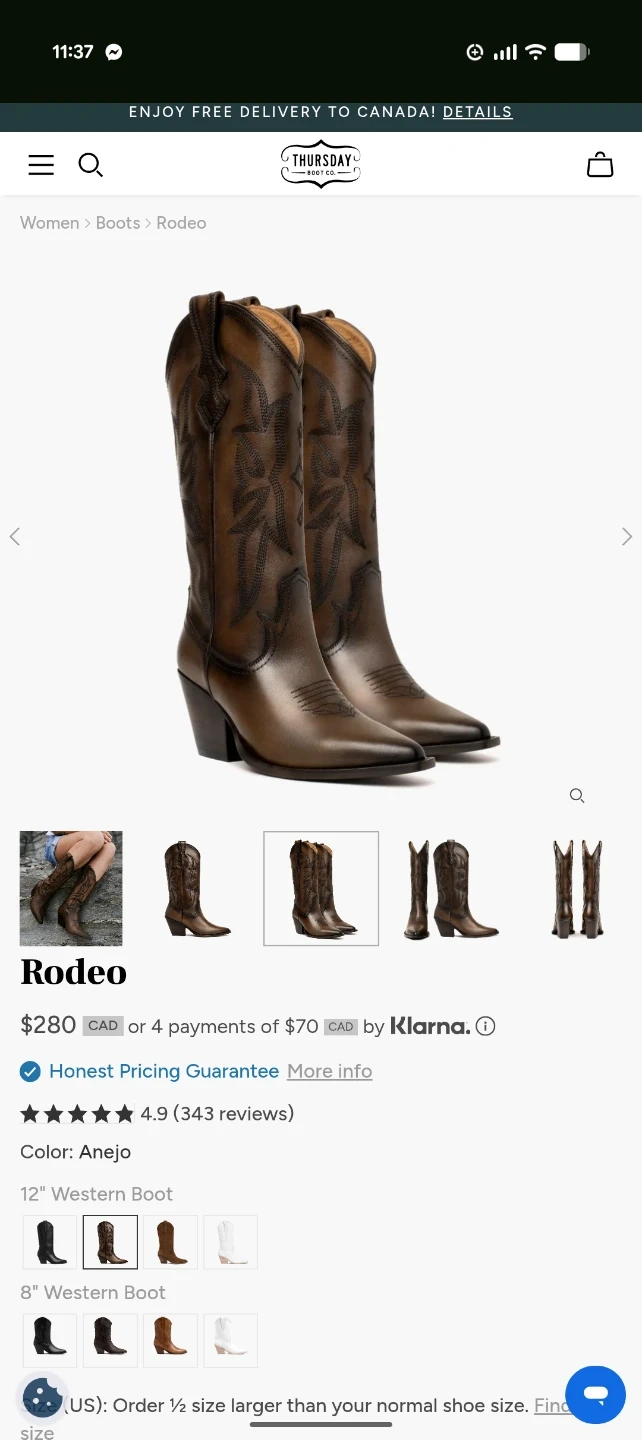Go to Women breadcrumb

tap(49, 223)
